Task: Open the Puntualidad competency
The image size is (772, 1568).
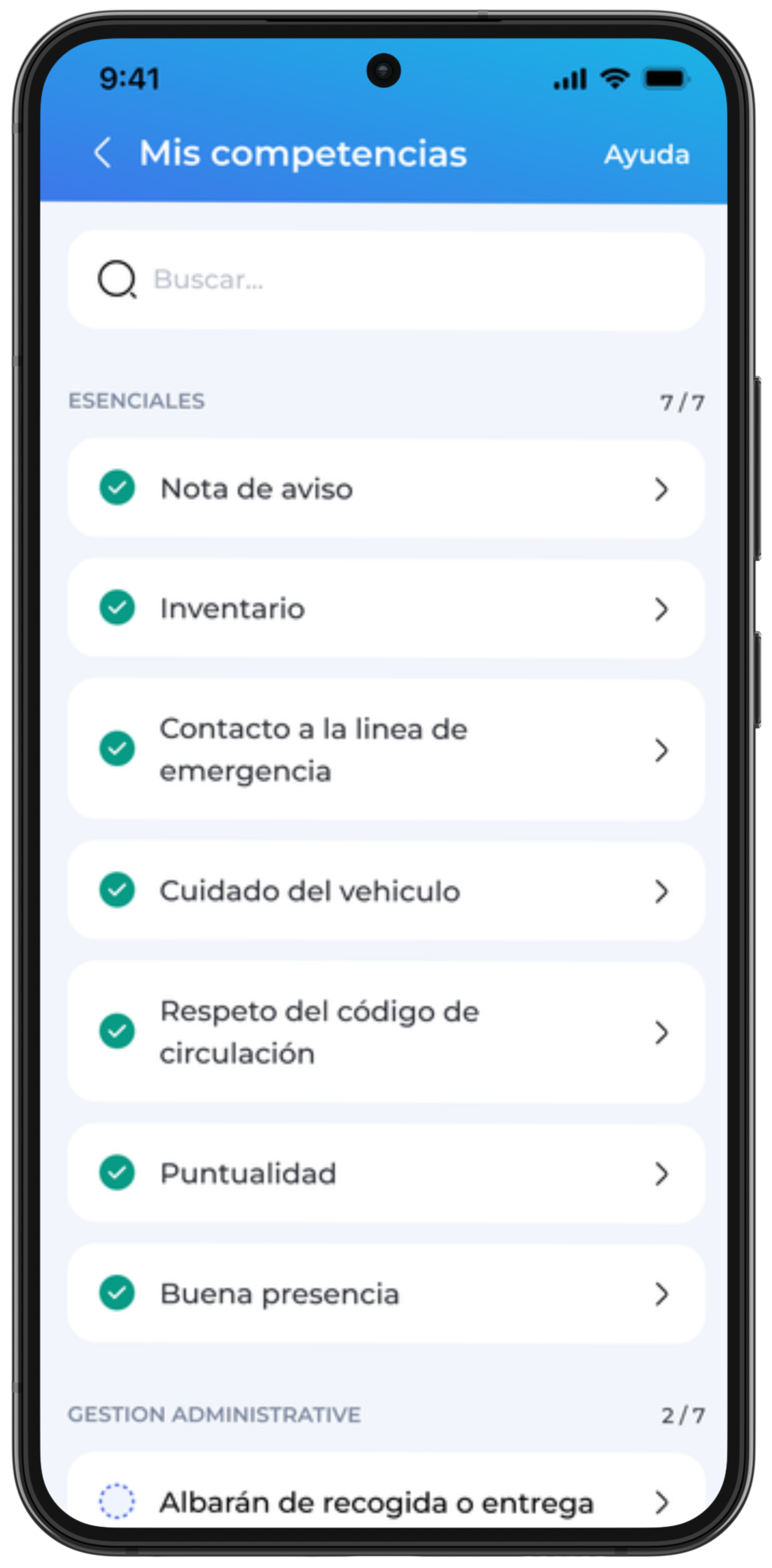Action: 386,1173
